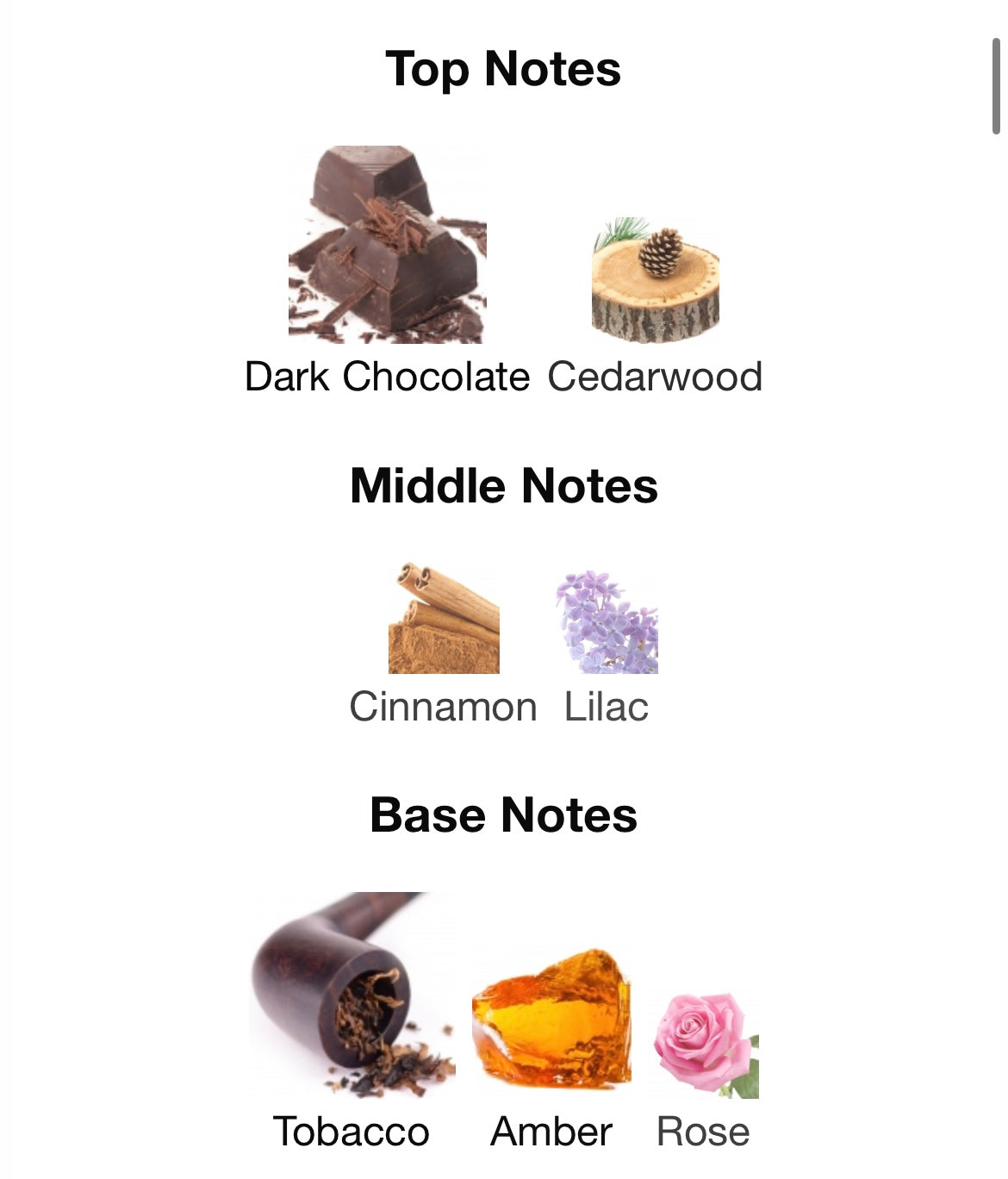
Task: View the Amber note details
Action: [551, 1021]
